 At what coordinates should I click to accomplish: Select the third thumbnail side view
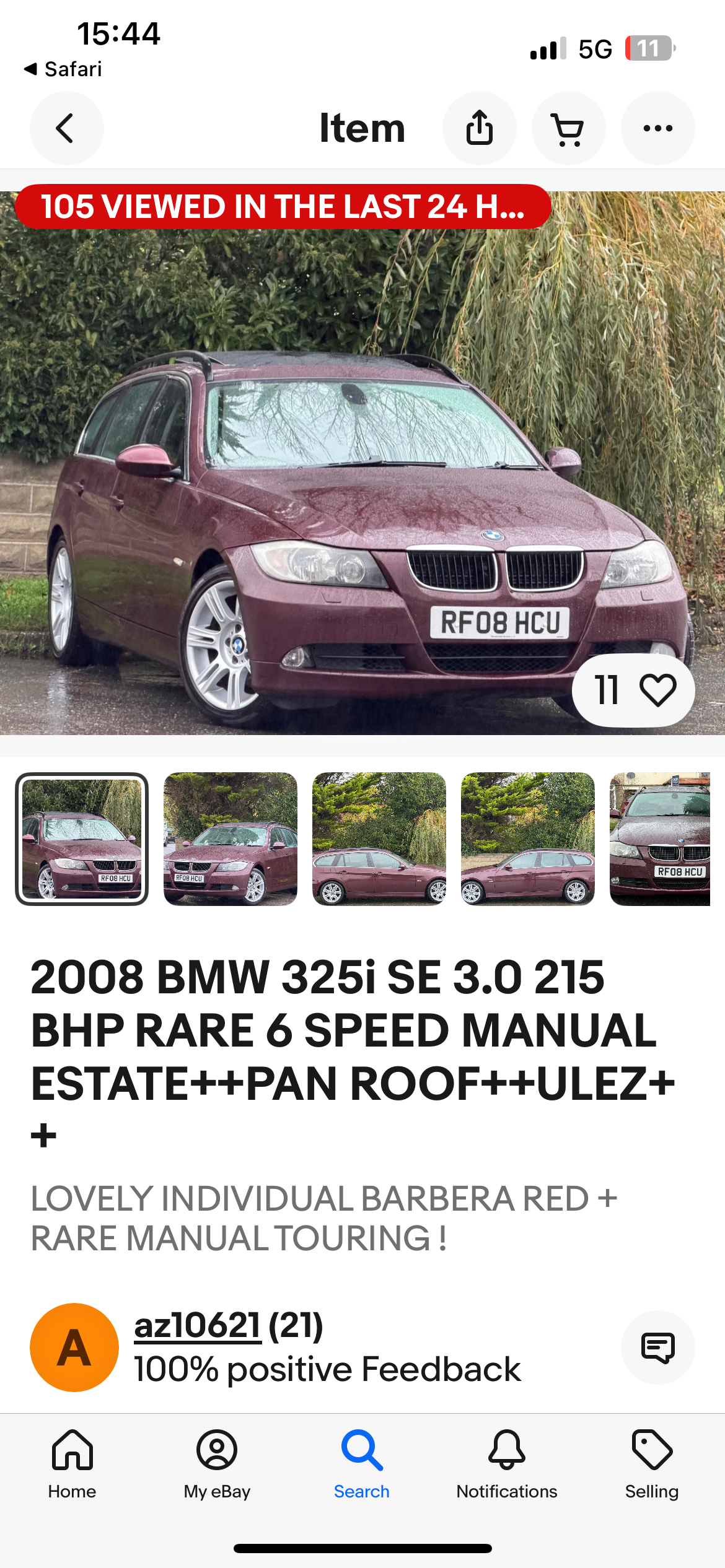[379, 838]
